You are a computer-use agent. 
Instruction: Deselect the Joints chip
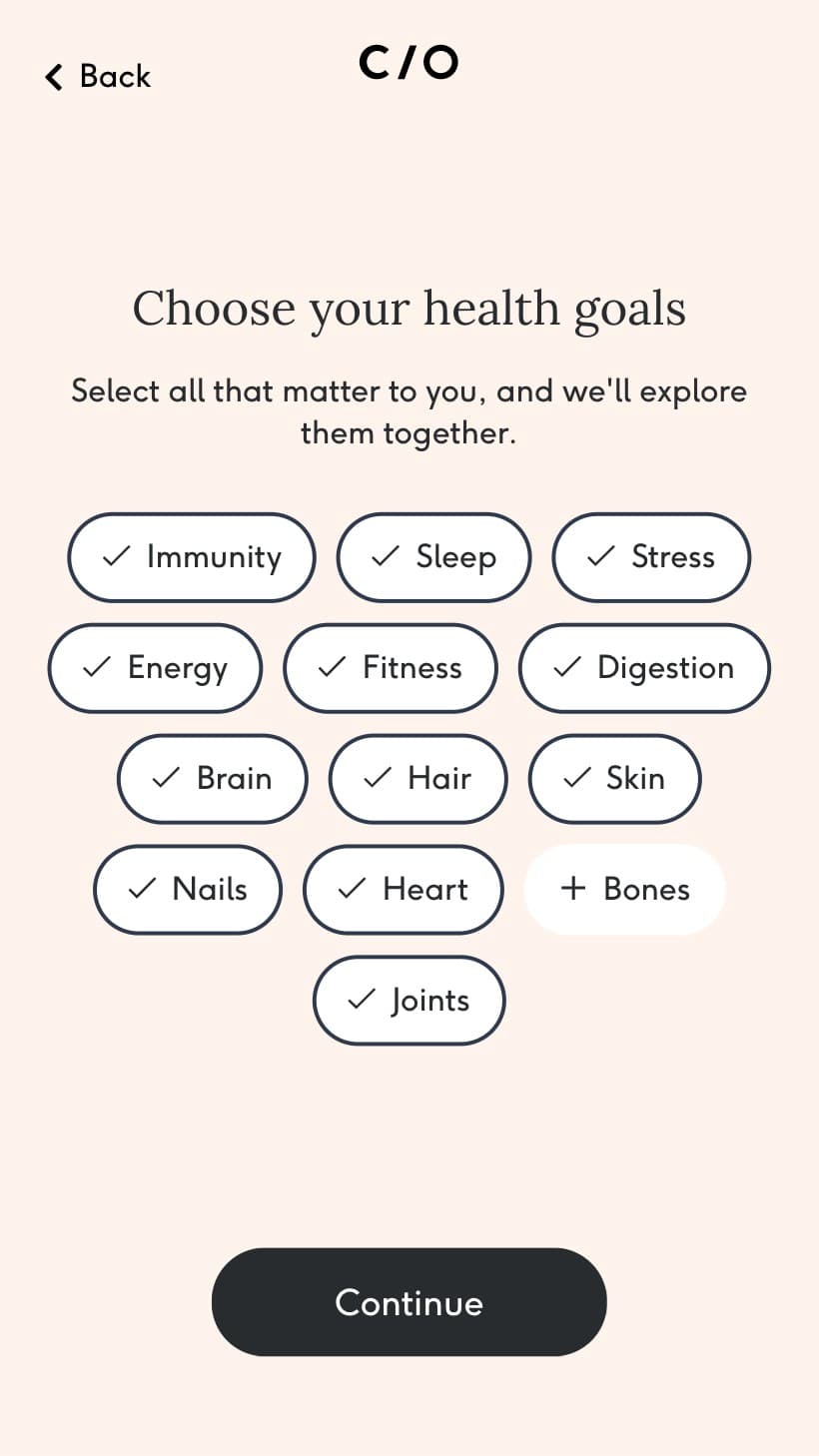click(x=409, y=1001)
